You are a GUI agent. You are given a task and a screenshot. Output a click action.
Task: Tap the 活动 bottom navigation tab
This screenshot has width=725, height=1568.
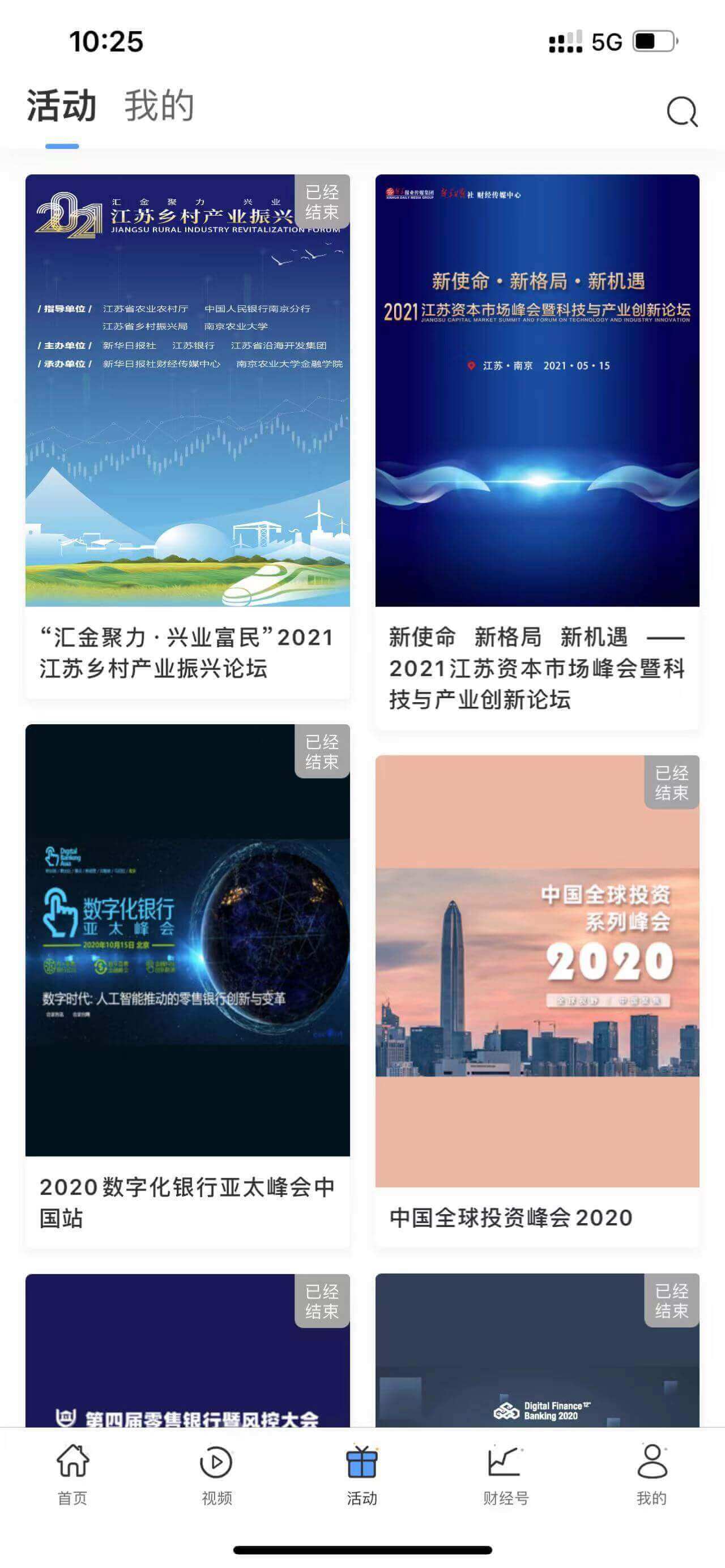pos(362,1474)
